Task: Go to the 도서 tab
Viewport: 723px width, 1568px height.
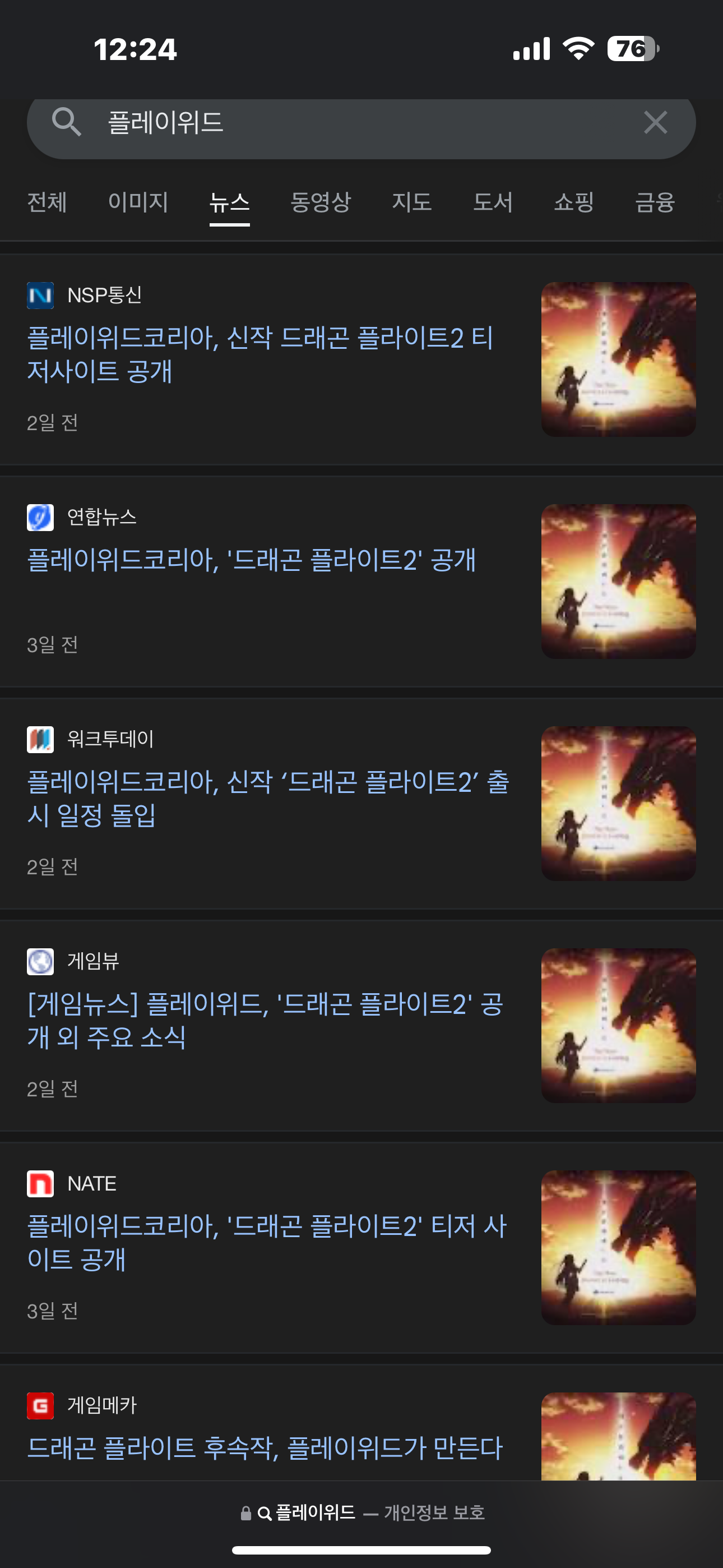Action: [493, 202]
